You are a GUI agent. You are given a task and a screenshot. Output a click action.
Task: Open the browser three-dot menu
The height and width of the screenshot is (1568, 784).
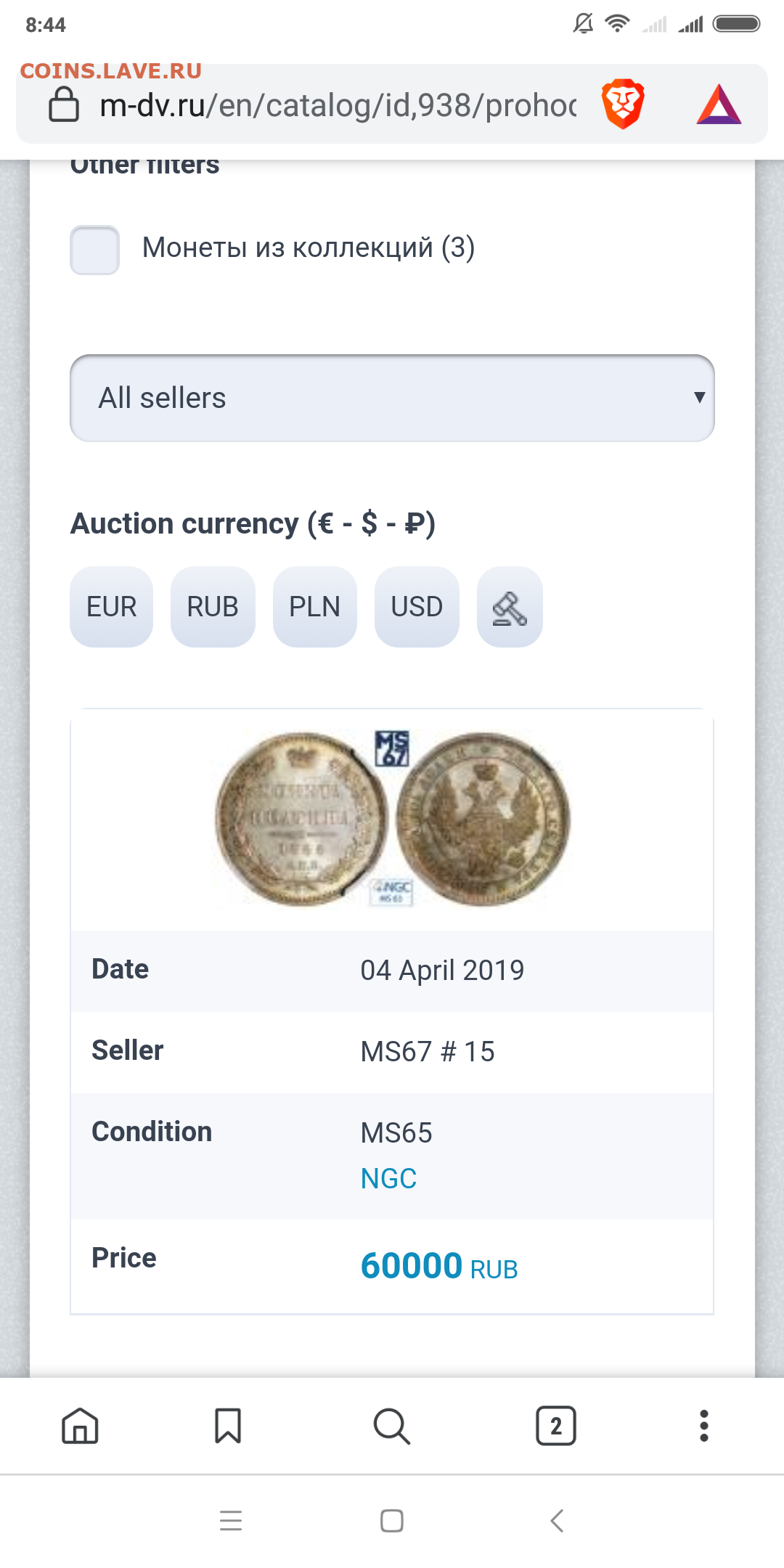703,1426
